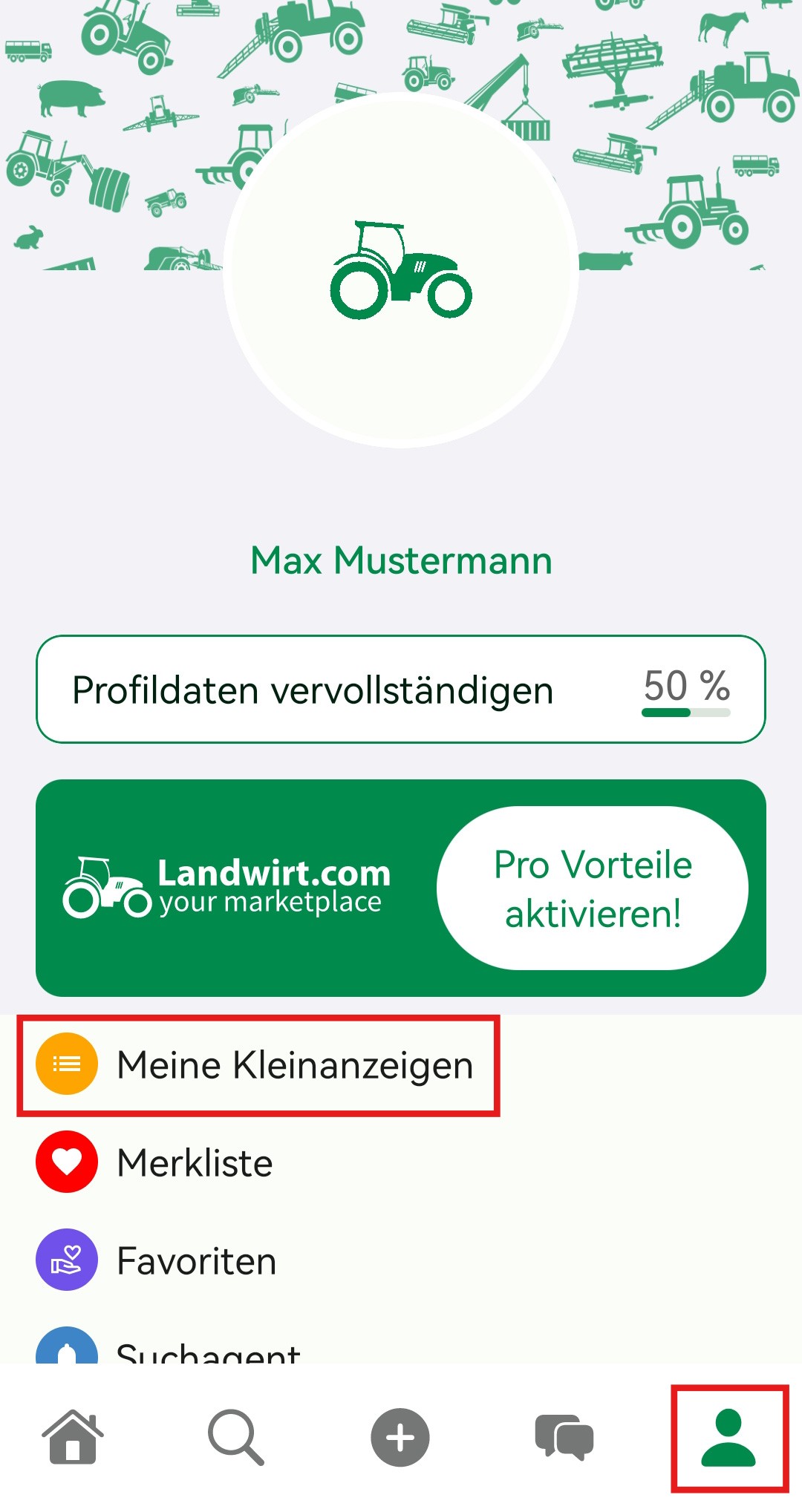Tap the purple Favoriten hand-heart icon
Image resolution: width=802 pixels, height=1512 pixels.
coord(66,1260)
